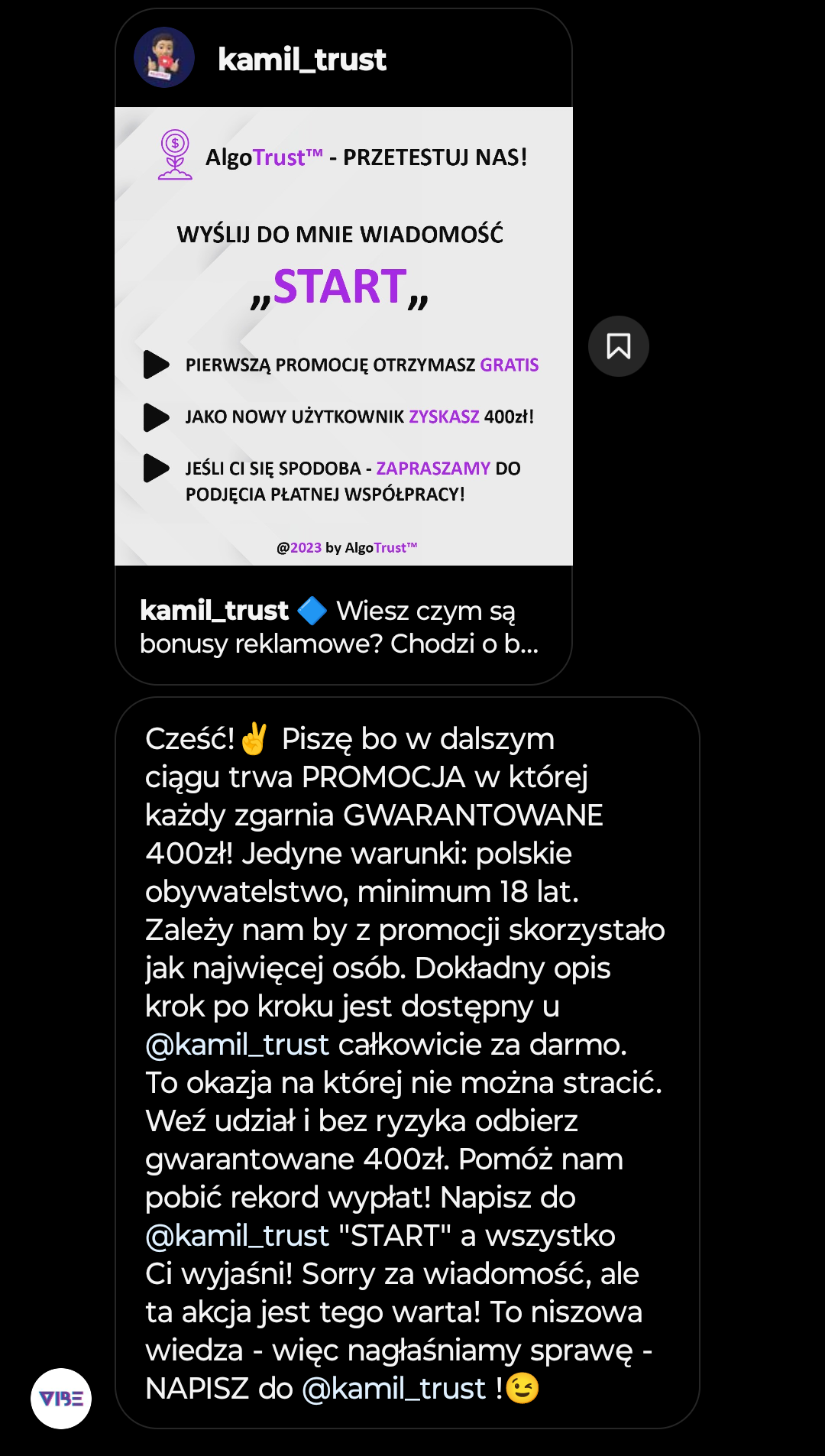The image size is (825, 1456).
Task: Open the @kamil_trust mention after "NAPISZ do"
Action: [x=393, y=1389]
